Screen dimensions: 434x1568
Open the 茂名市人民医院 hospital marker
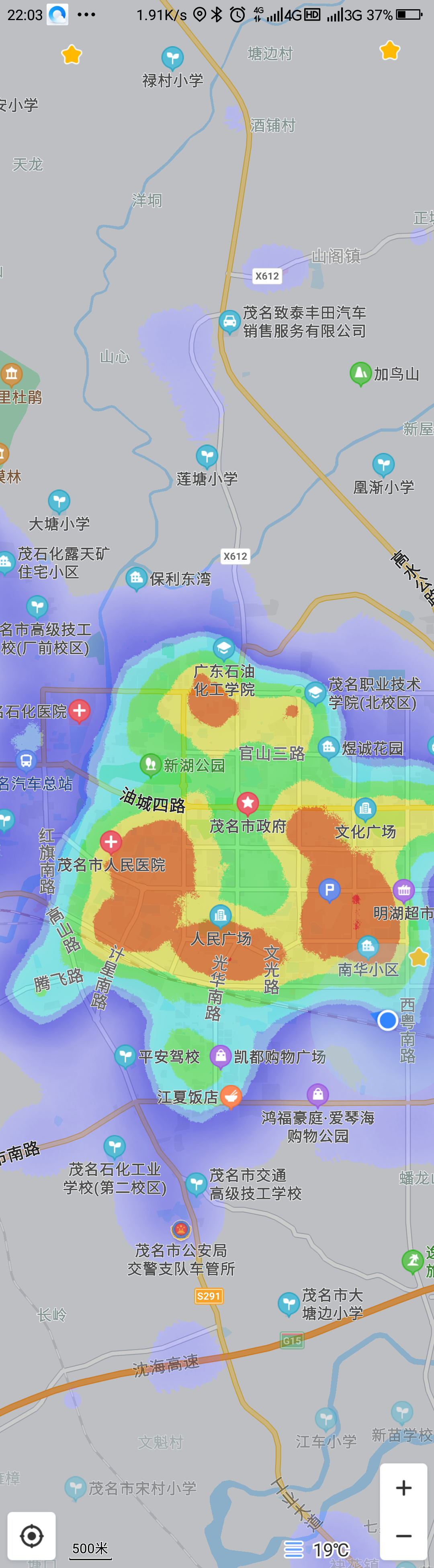111,842
